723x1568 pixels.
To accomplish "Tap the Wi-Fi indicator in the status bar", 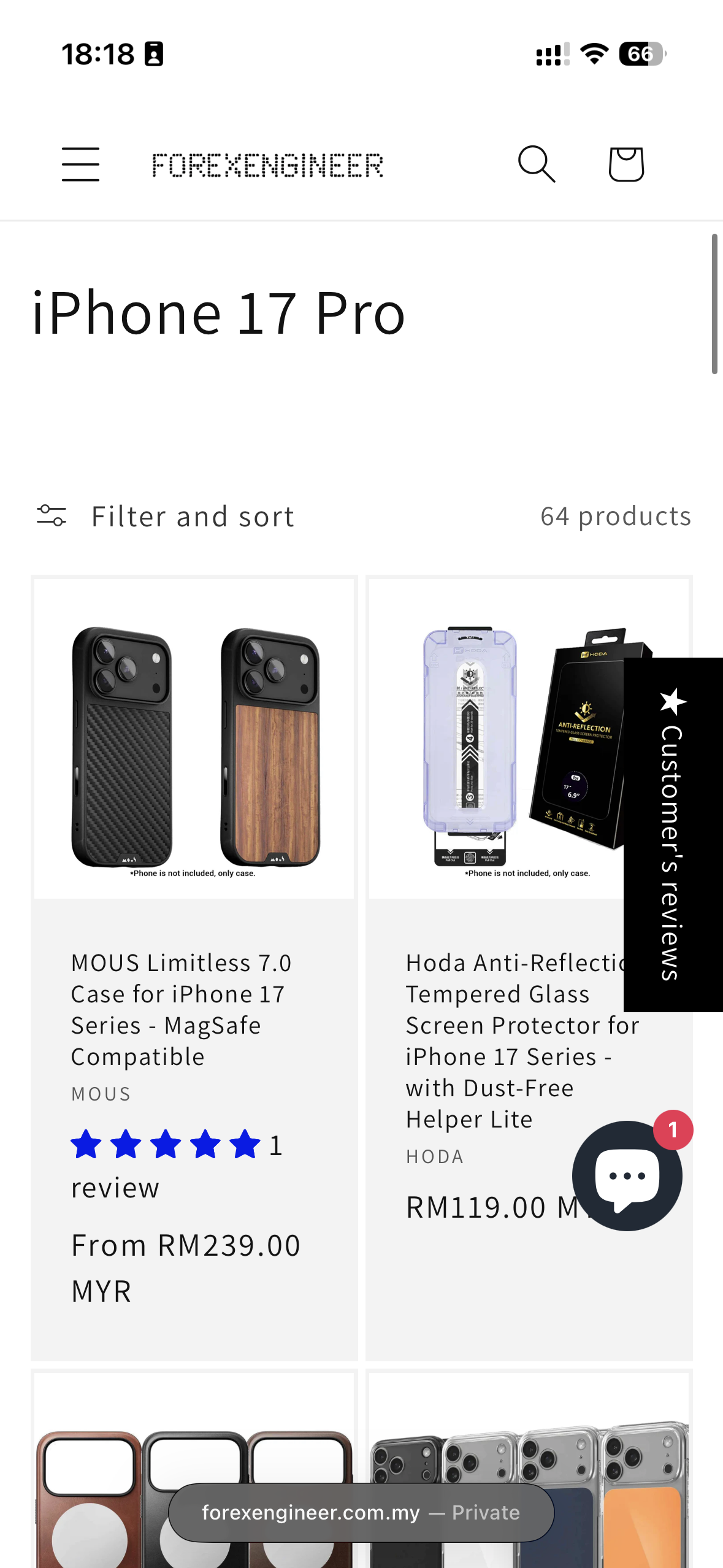I will pyautogui.click(x=592, y=54).
